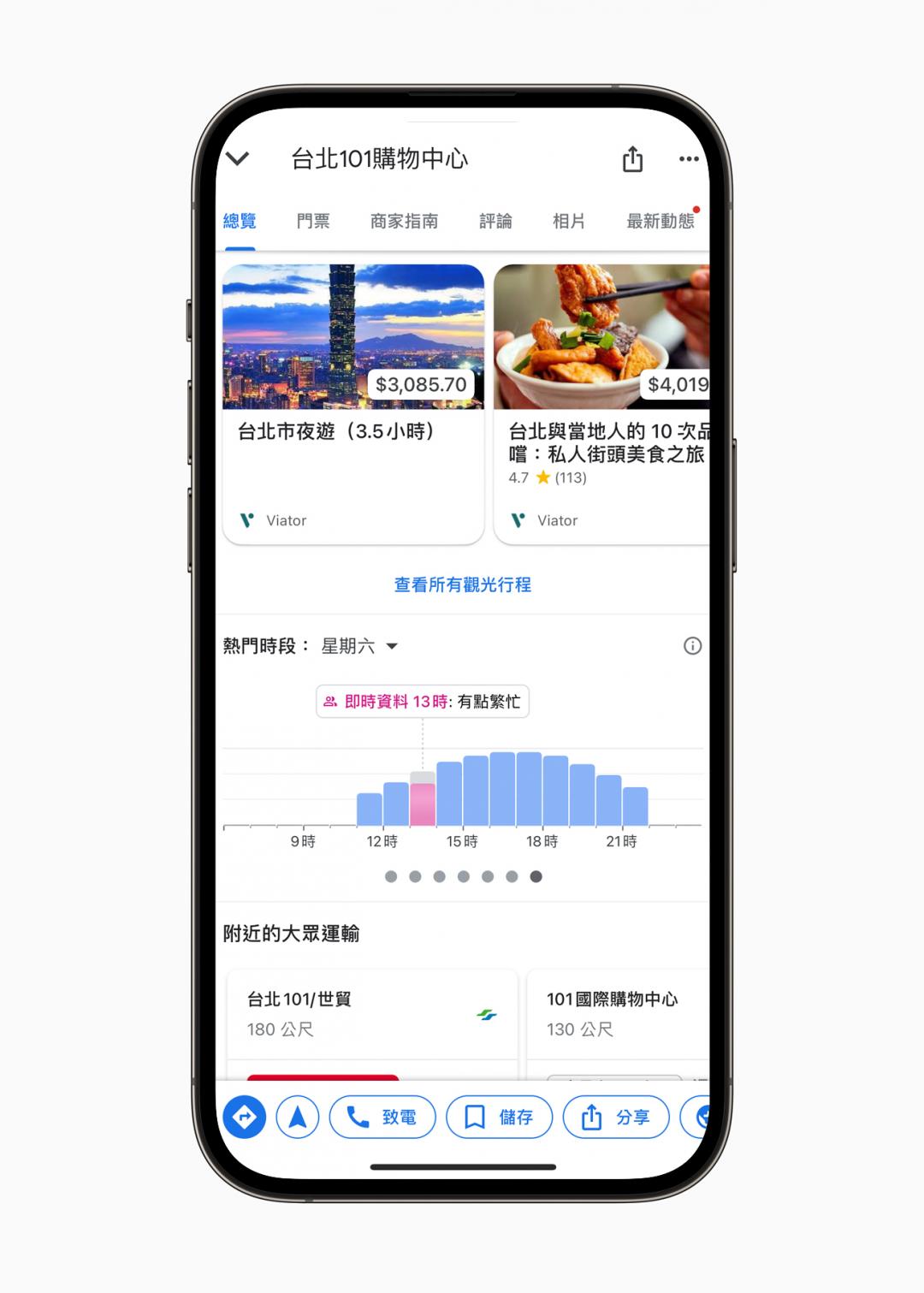Open the 評論 tab

[495, 222]
